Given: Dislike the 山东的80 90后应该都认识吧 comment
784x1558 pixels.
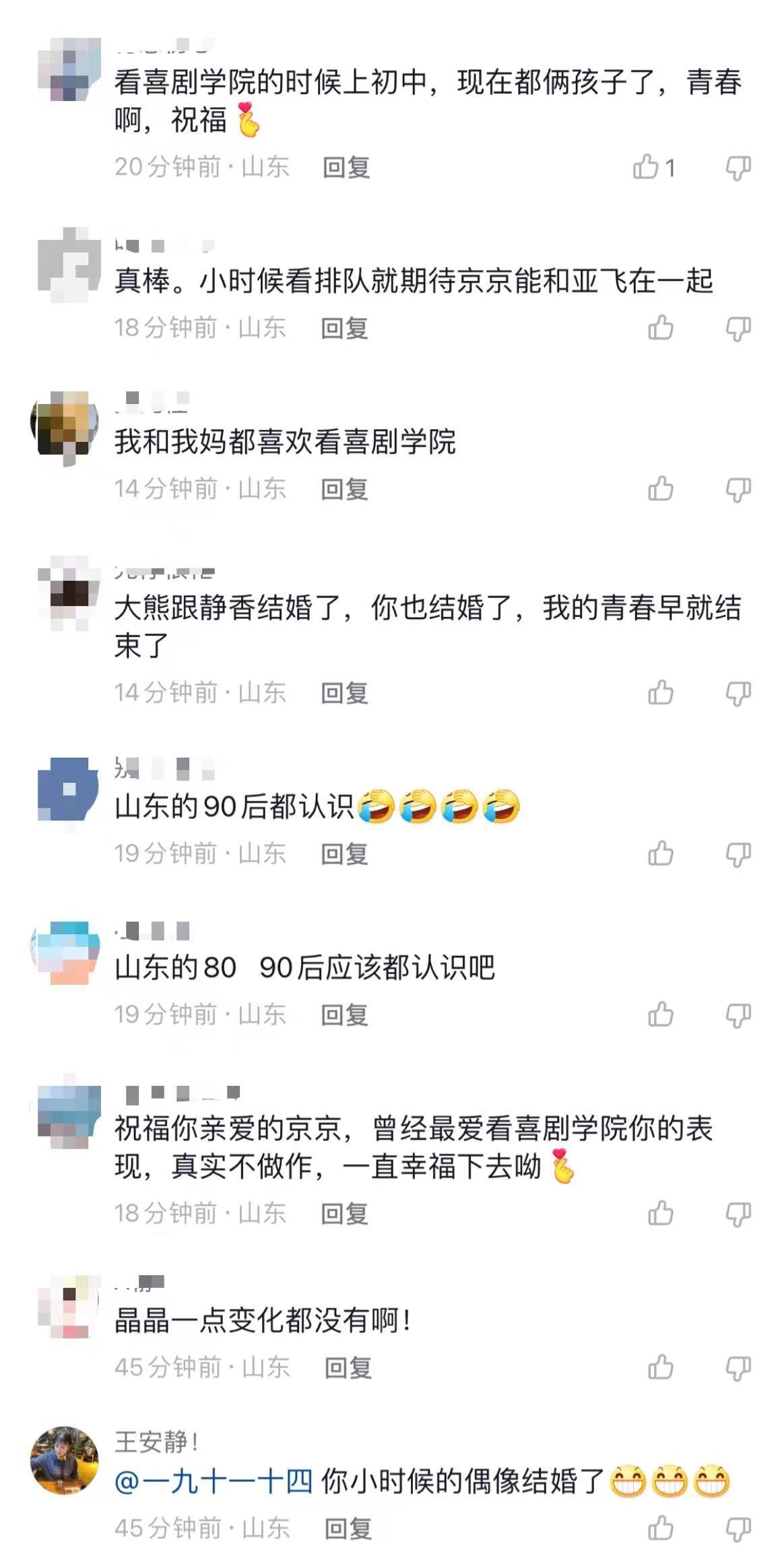Looking at the screenshot, I should 738,1015.
